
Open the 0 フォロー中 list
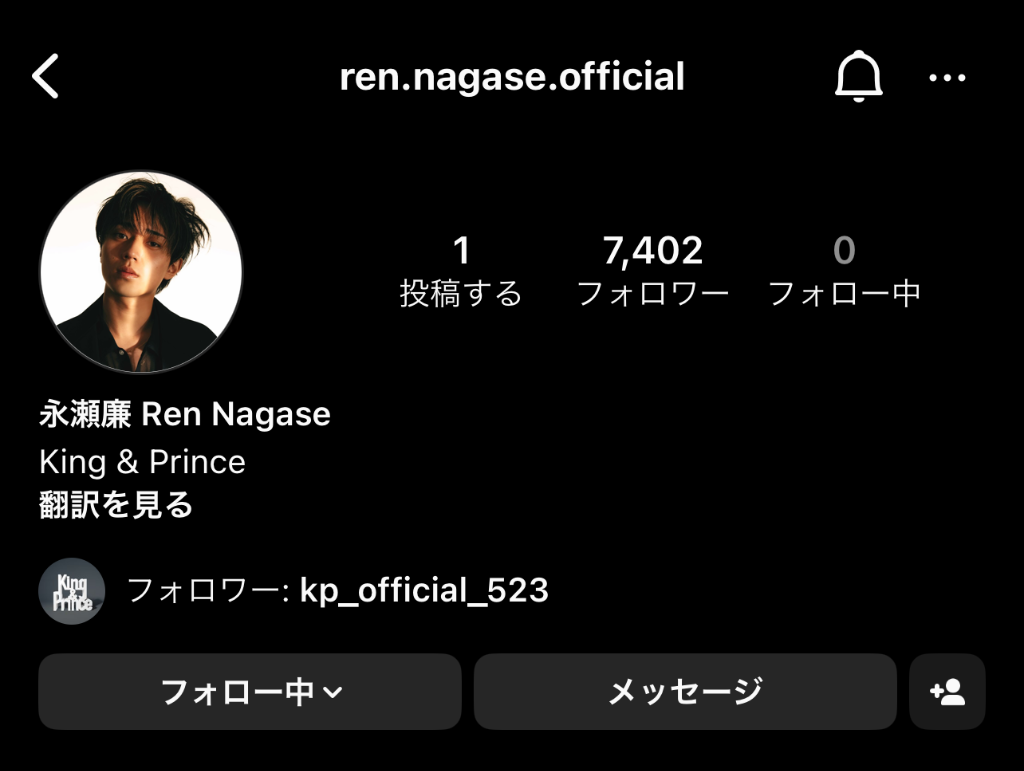844,271
